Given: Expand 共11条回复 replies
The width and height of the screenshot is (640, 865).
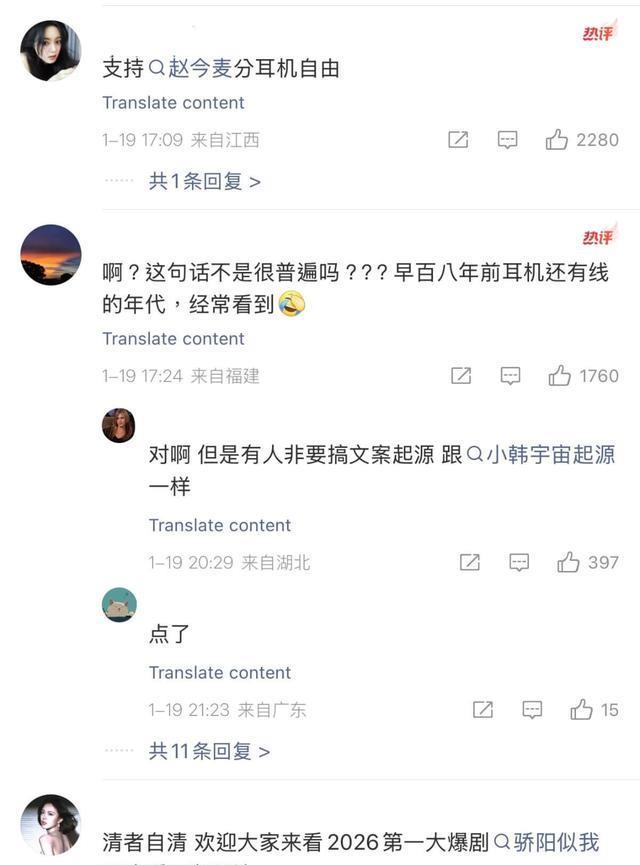Looking at the screenshot, I should pos(209,751).
